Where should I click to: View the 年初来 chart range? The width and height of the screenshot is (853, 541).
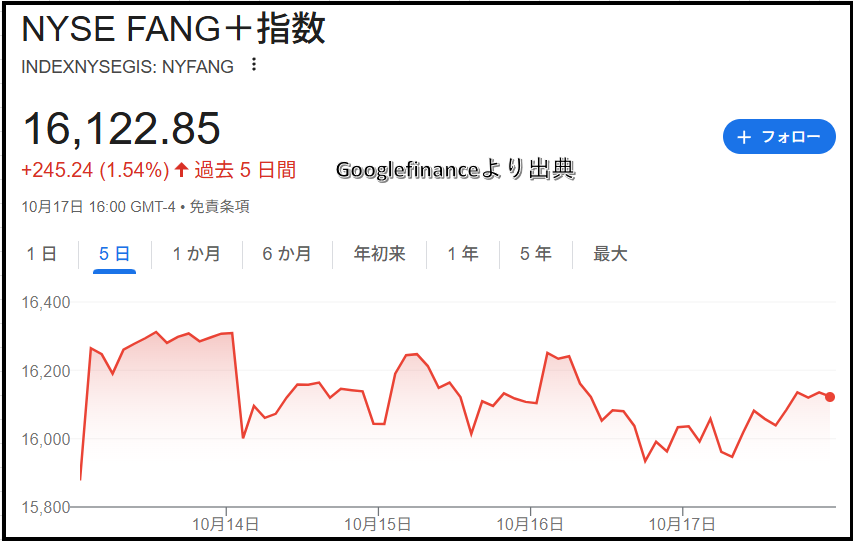click(380, 254)
